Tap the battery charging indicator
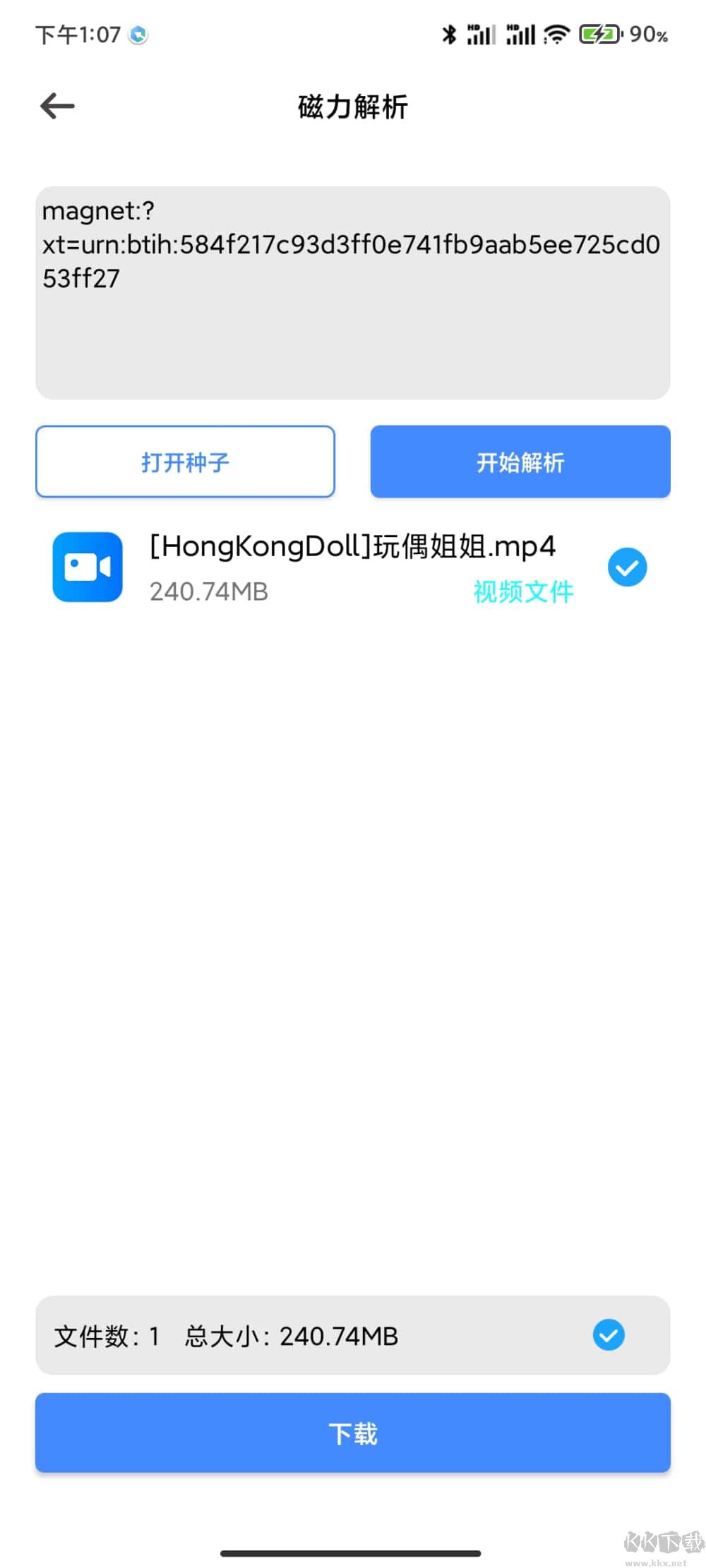 pyautogui.click(x=597, y=32)
